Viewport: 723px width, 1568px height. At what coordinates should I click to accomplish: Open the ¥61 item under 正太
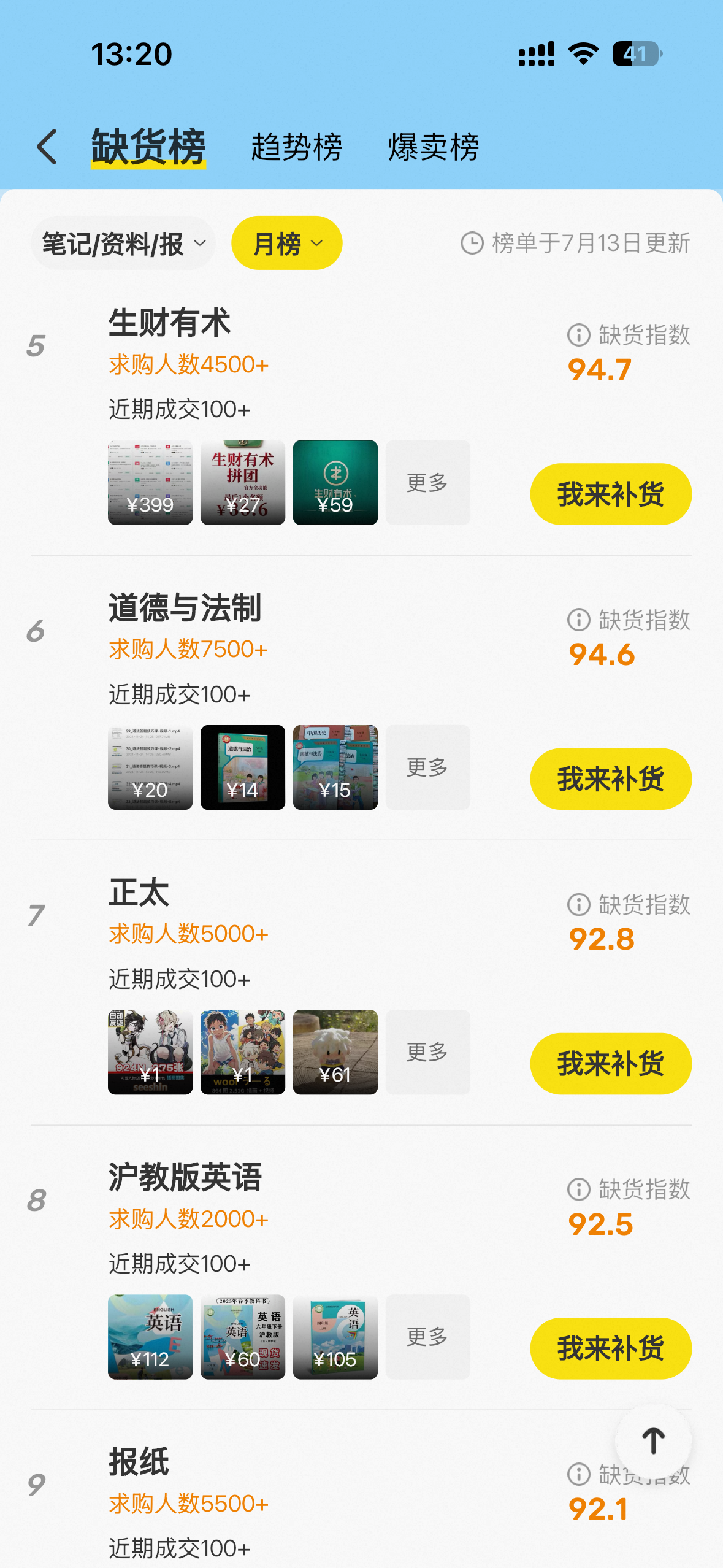(x=335, y=1051)
